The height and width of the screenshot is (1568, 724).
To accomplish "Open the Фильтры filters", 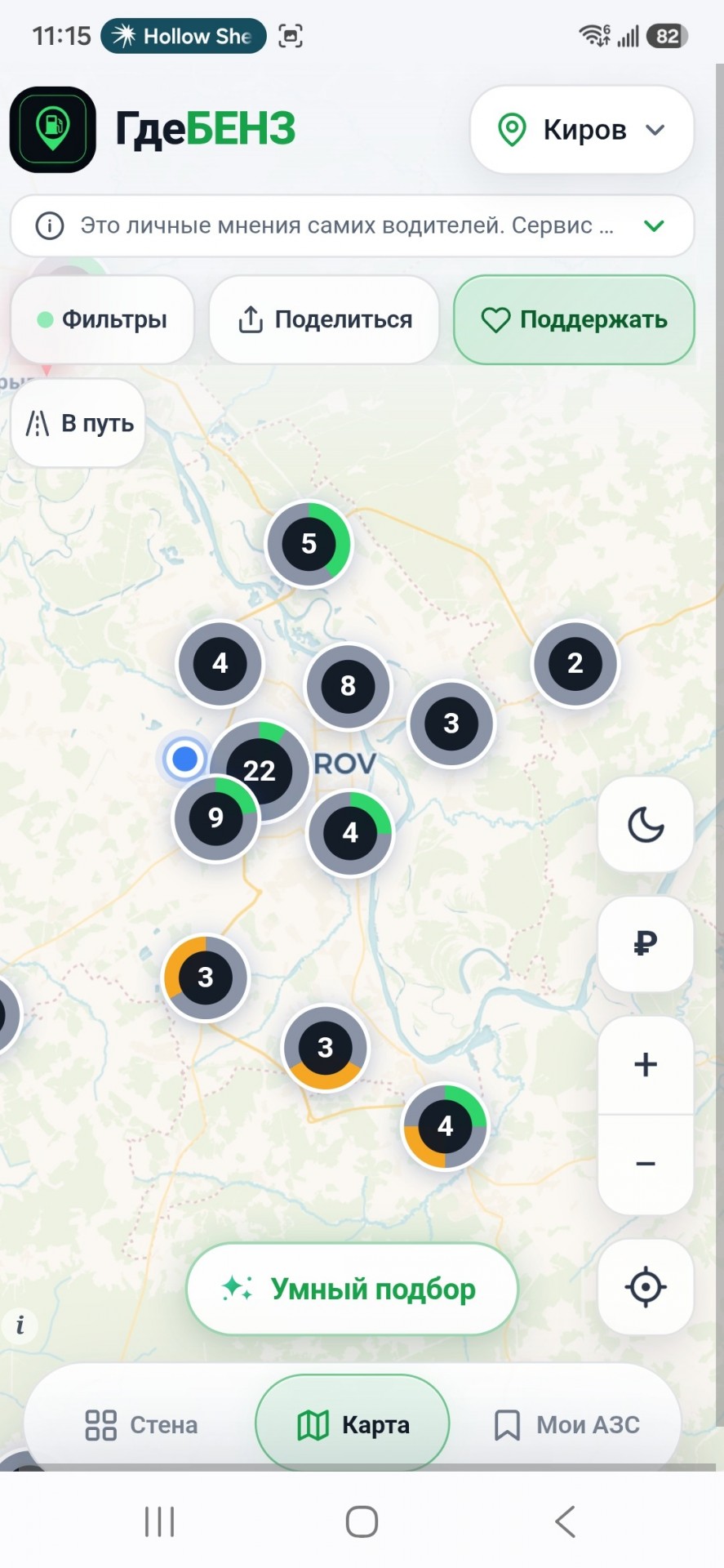I will tap(102, 319).
